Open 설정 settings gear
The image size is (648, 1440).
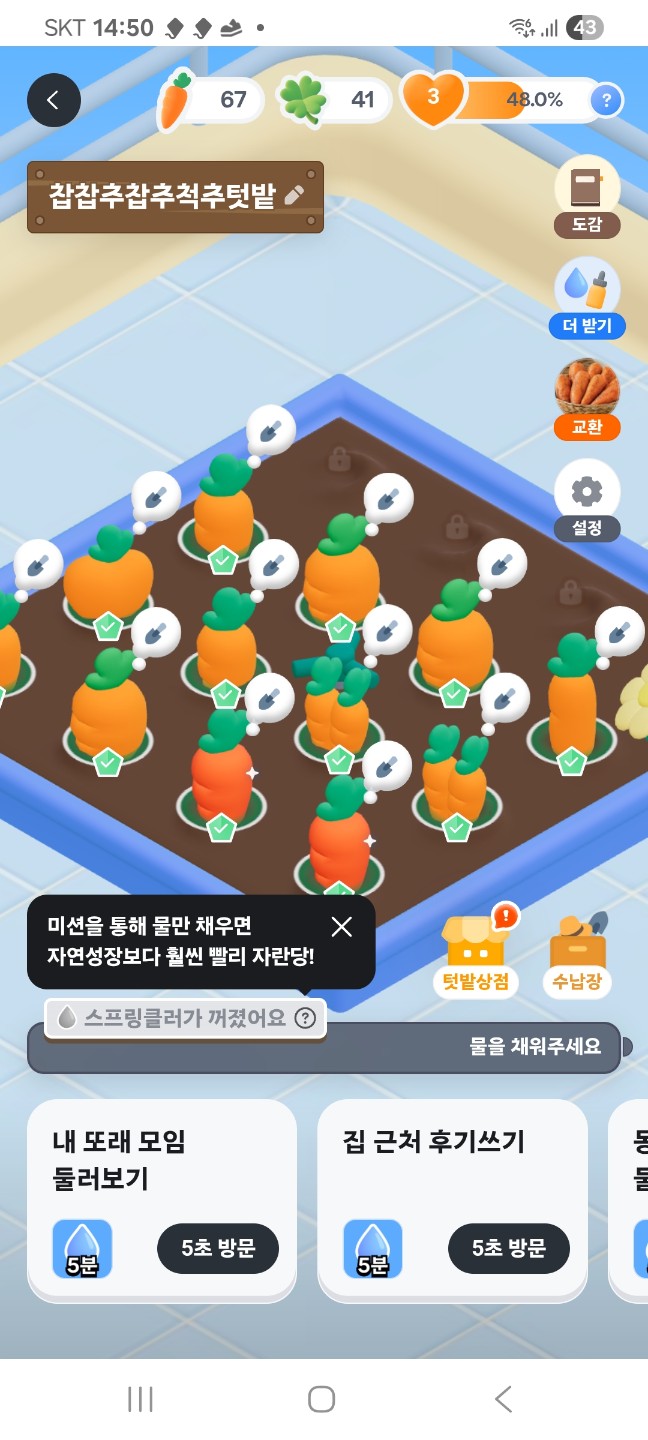[x=587, y=500]
